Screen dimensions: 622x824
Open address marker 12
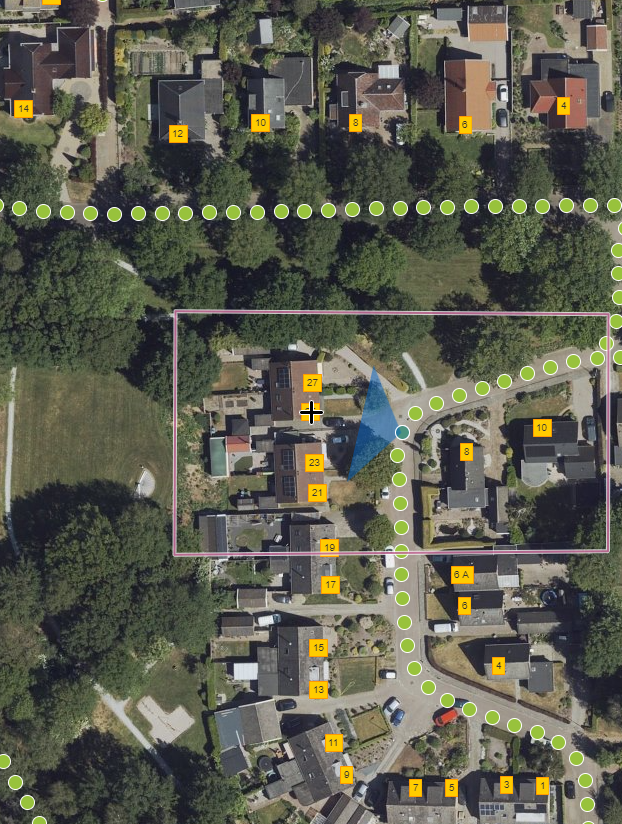[x=177, y=133]
